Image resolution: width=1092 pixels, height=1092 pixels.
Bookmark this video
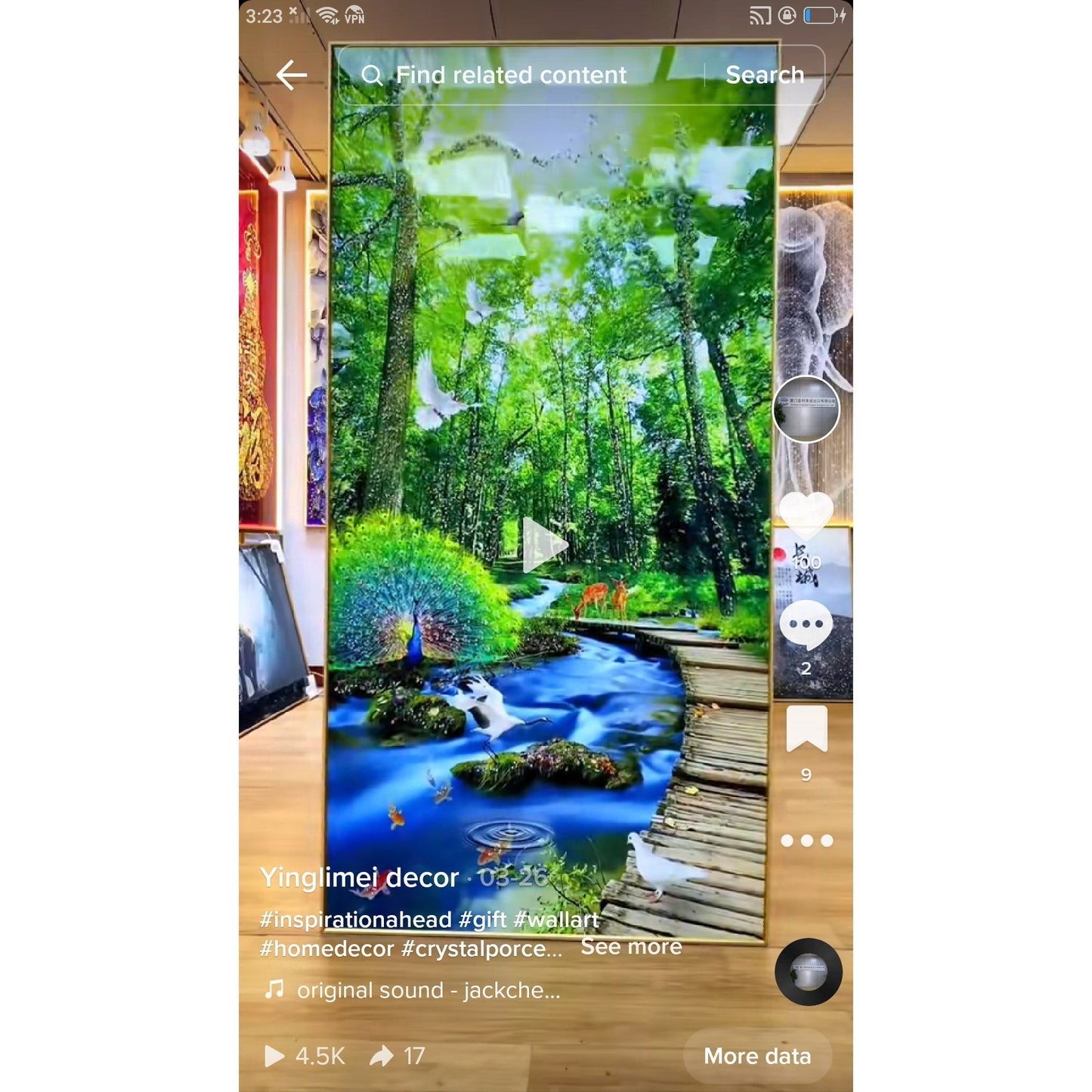pos(806,729)
